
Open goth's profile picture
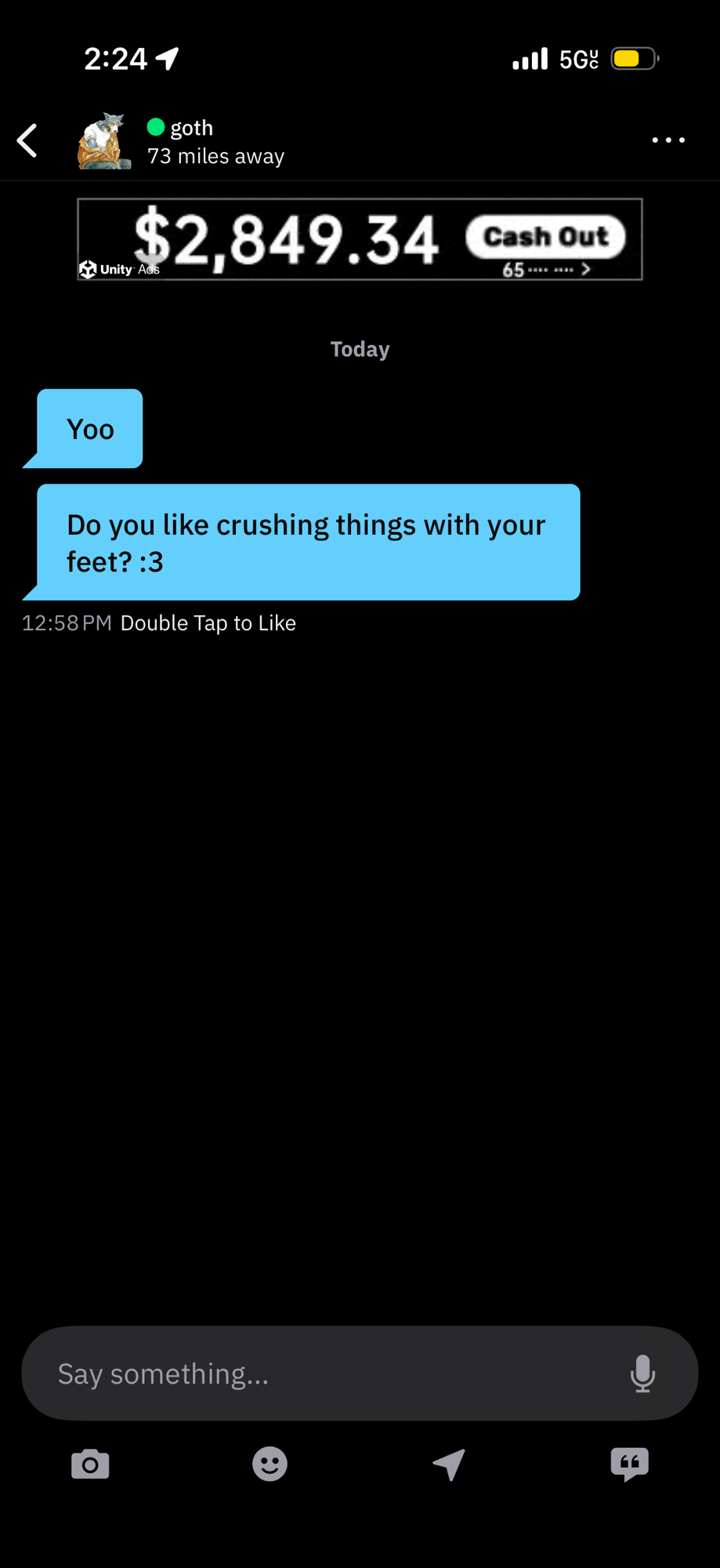pos(104,141)
